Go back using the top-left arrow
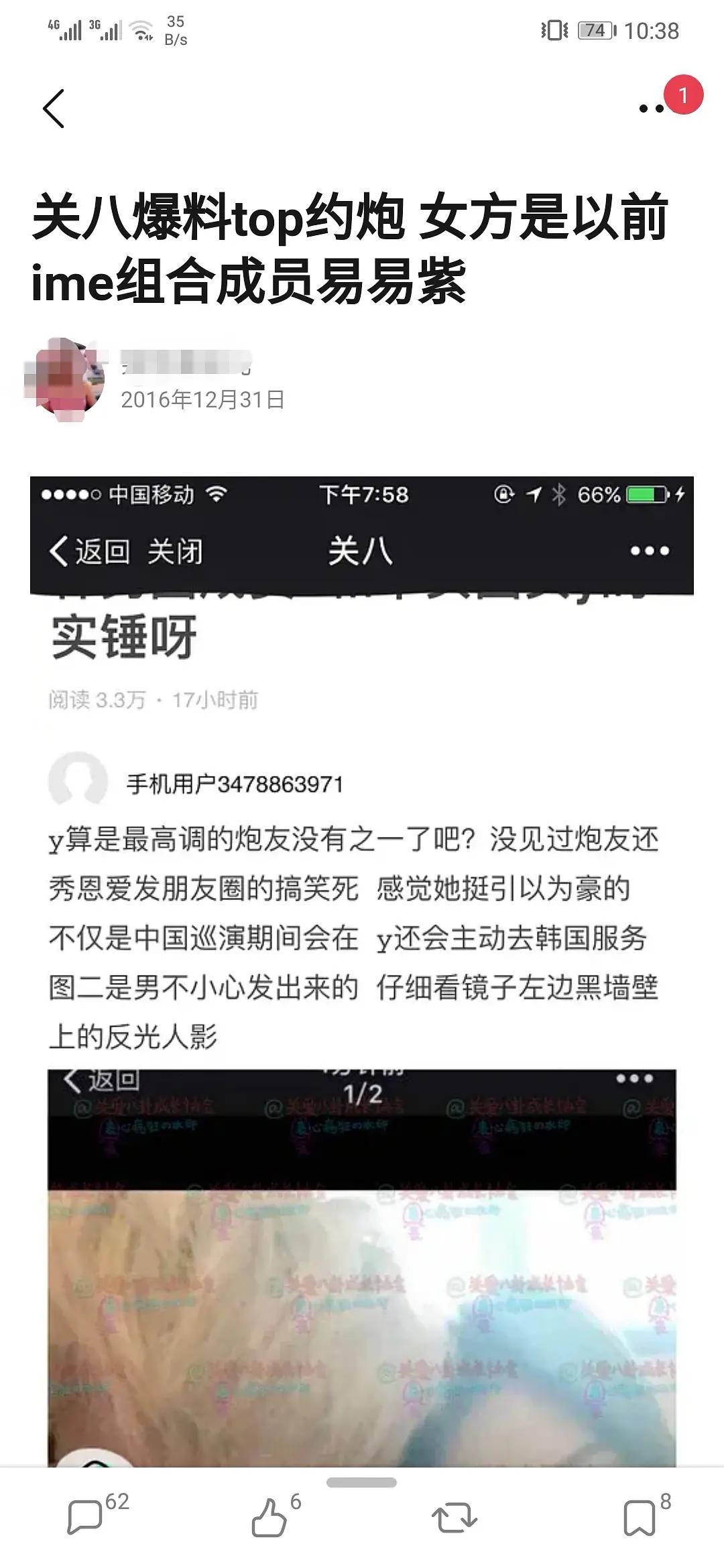Viewport: 724px width, 1568px height. click(54, 108)
